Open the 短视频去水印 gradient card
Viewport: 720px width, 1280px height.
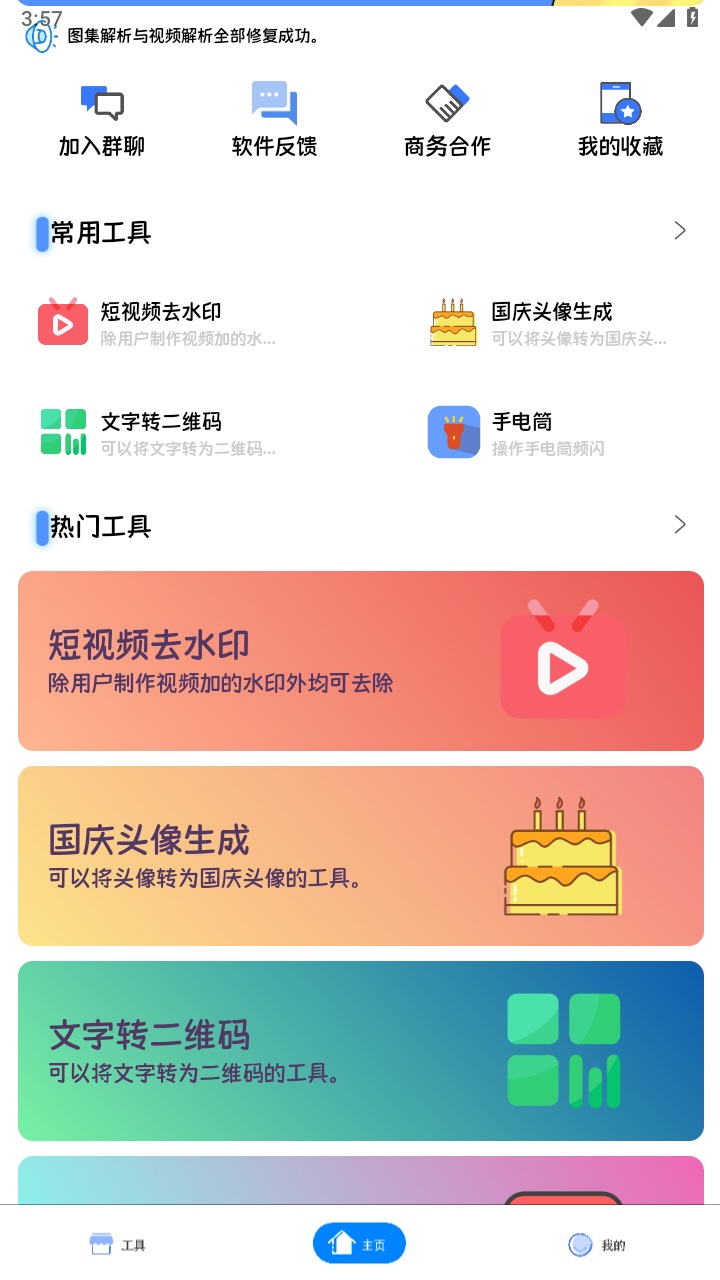(x=360, y=660)
